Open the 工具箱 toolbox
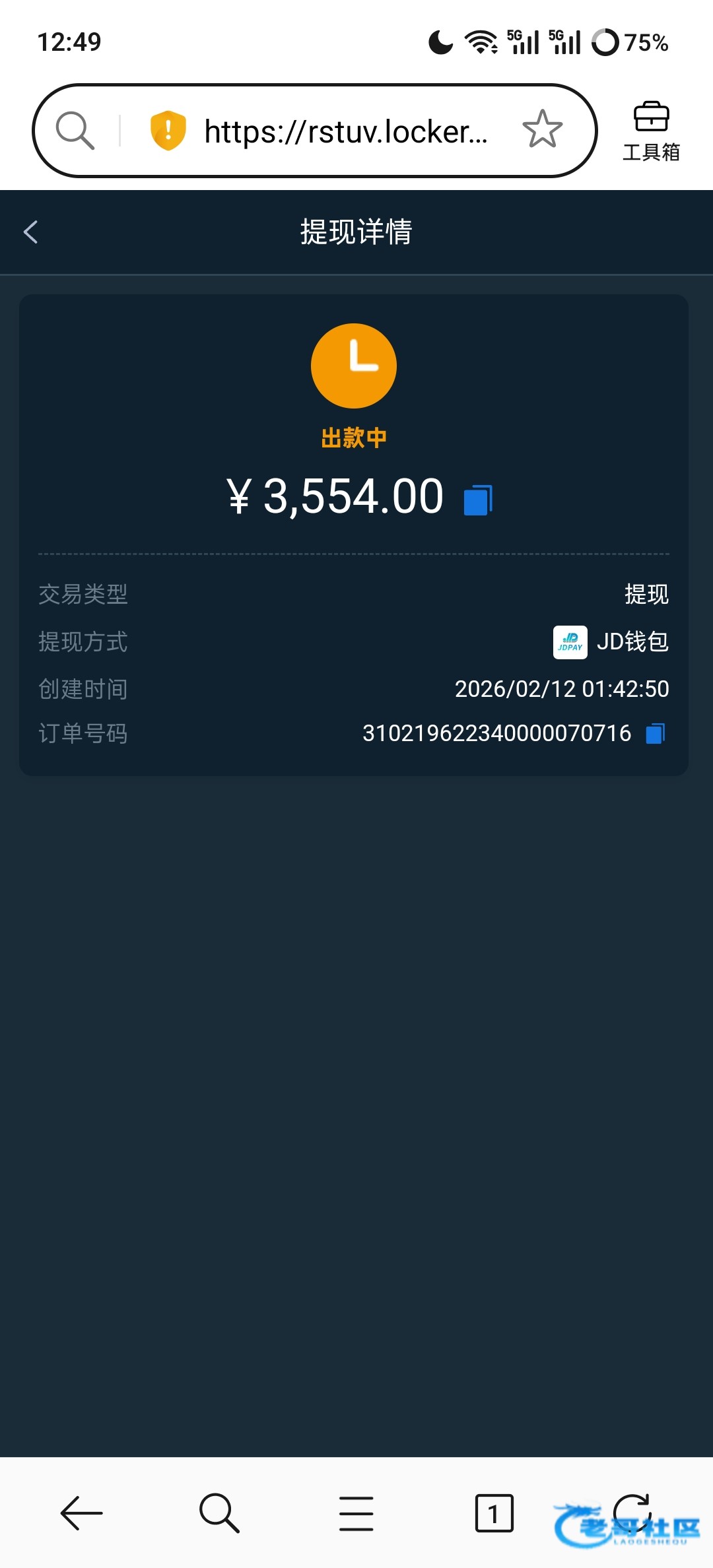 pyautogui.click(x=651, y=131)
